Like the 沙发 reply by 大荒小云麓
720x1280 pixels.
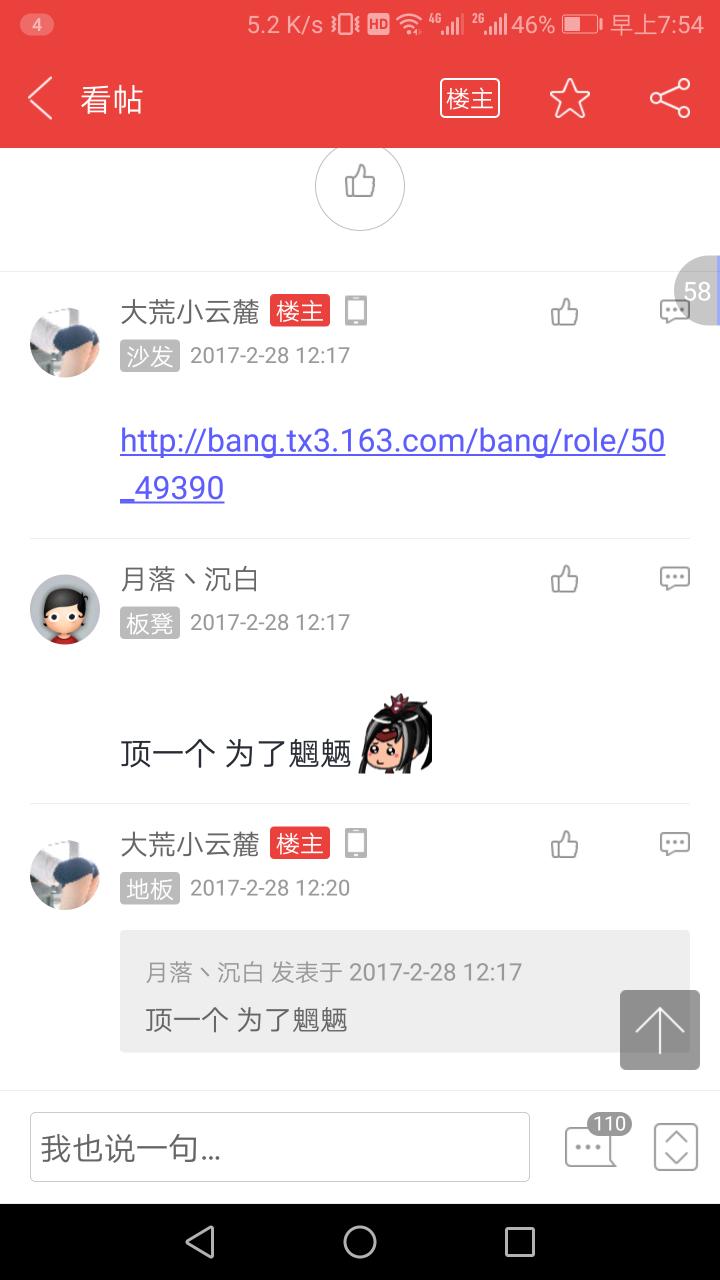(x=565, y=313)
